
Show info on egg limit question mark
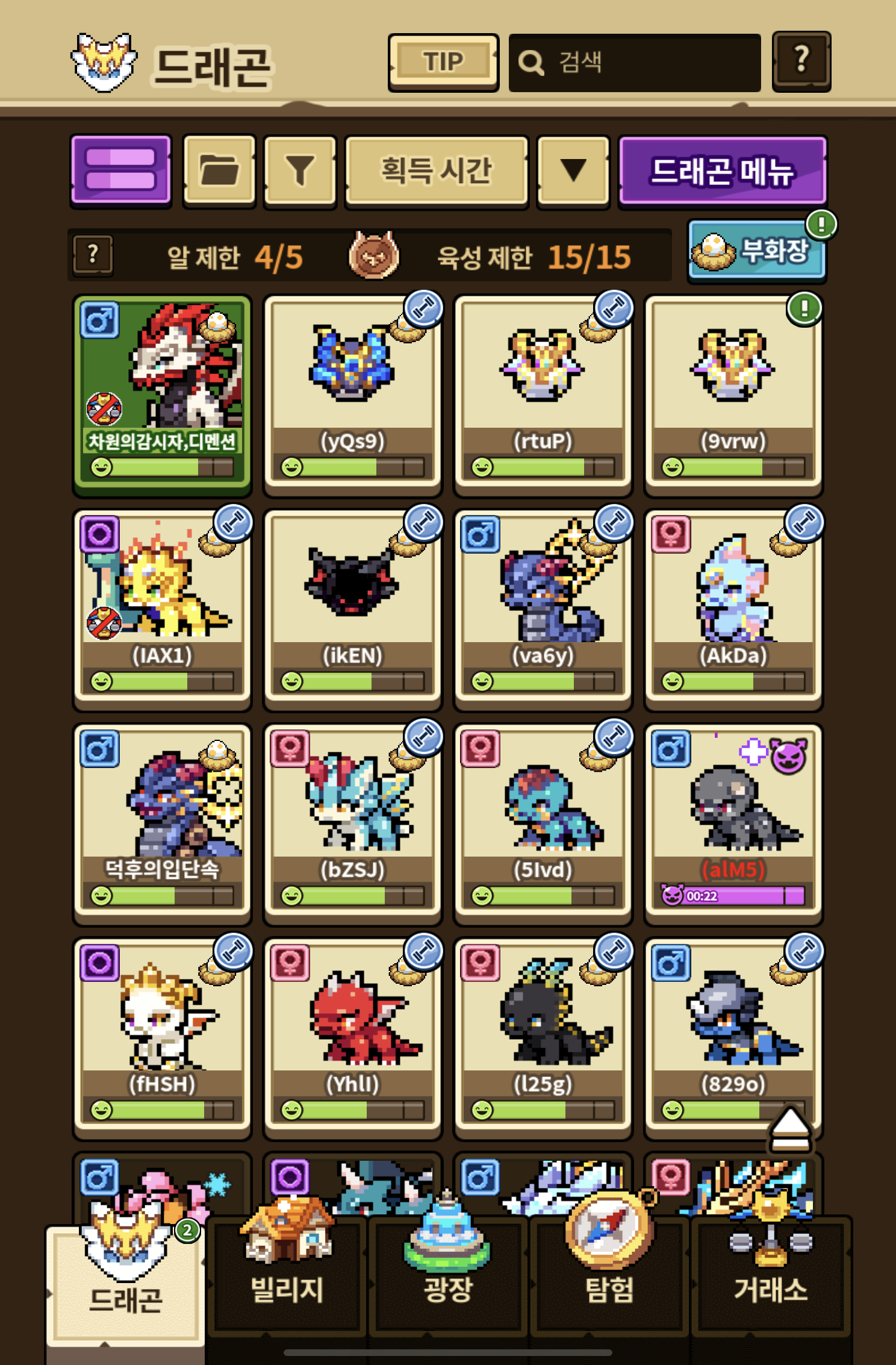pos(93,255)
